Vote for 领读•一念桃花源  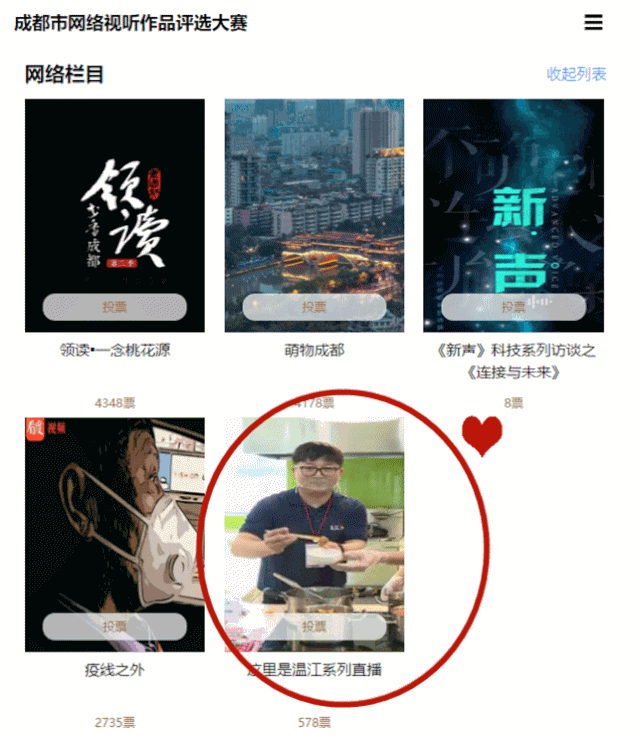point(114,307)
